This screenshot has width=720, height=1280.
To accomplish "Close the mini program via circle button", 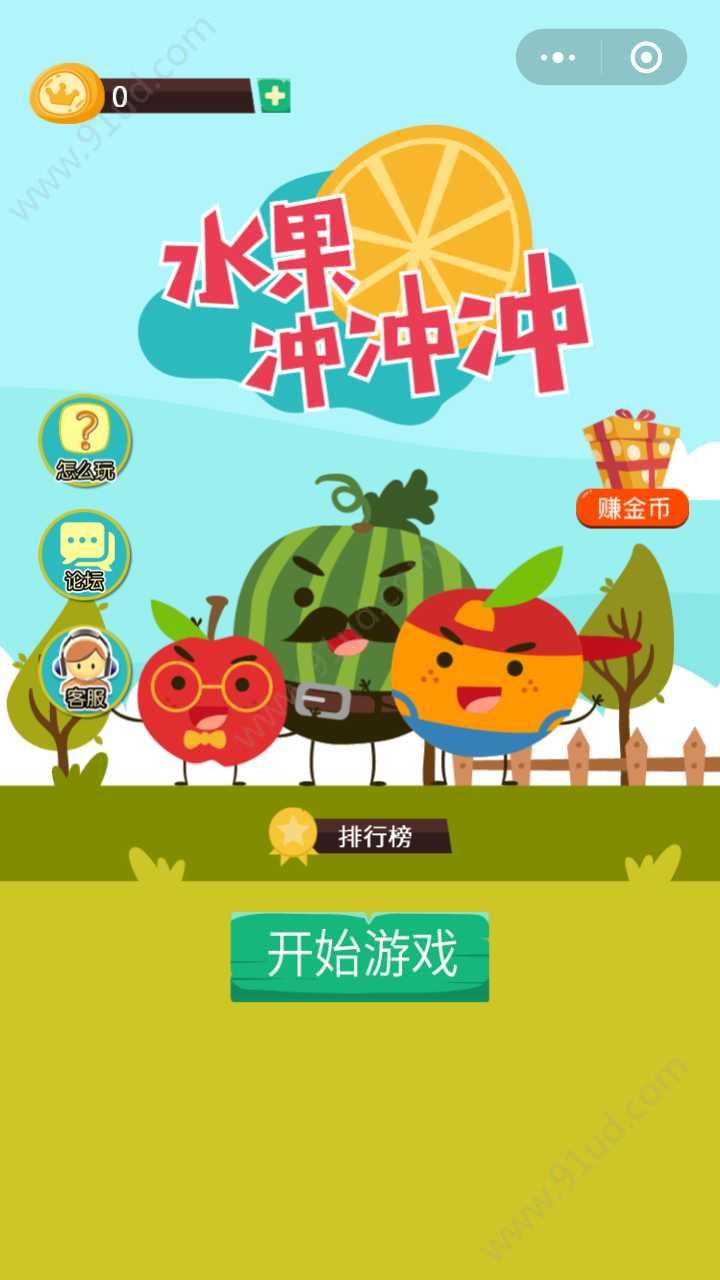I will [x=646, y=58].
